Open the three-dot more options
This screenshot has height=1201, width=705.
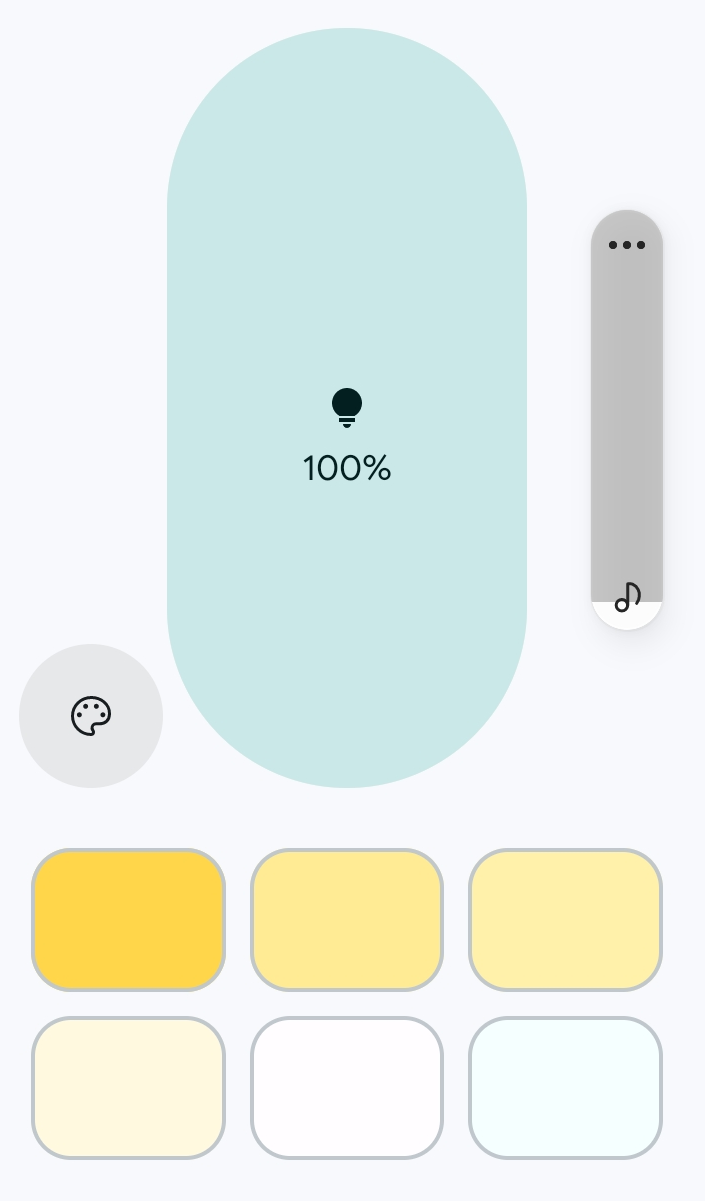627,245
